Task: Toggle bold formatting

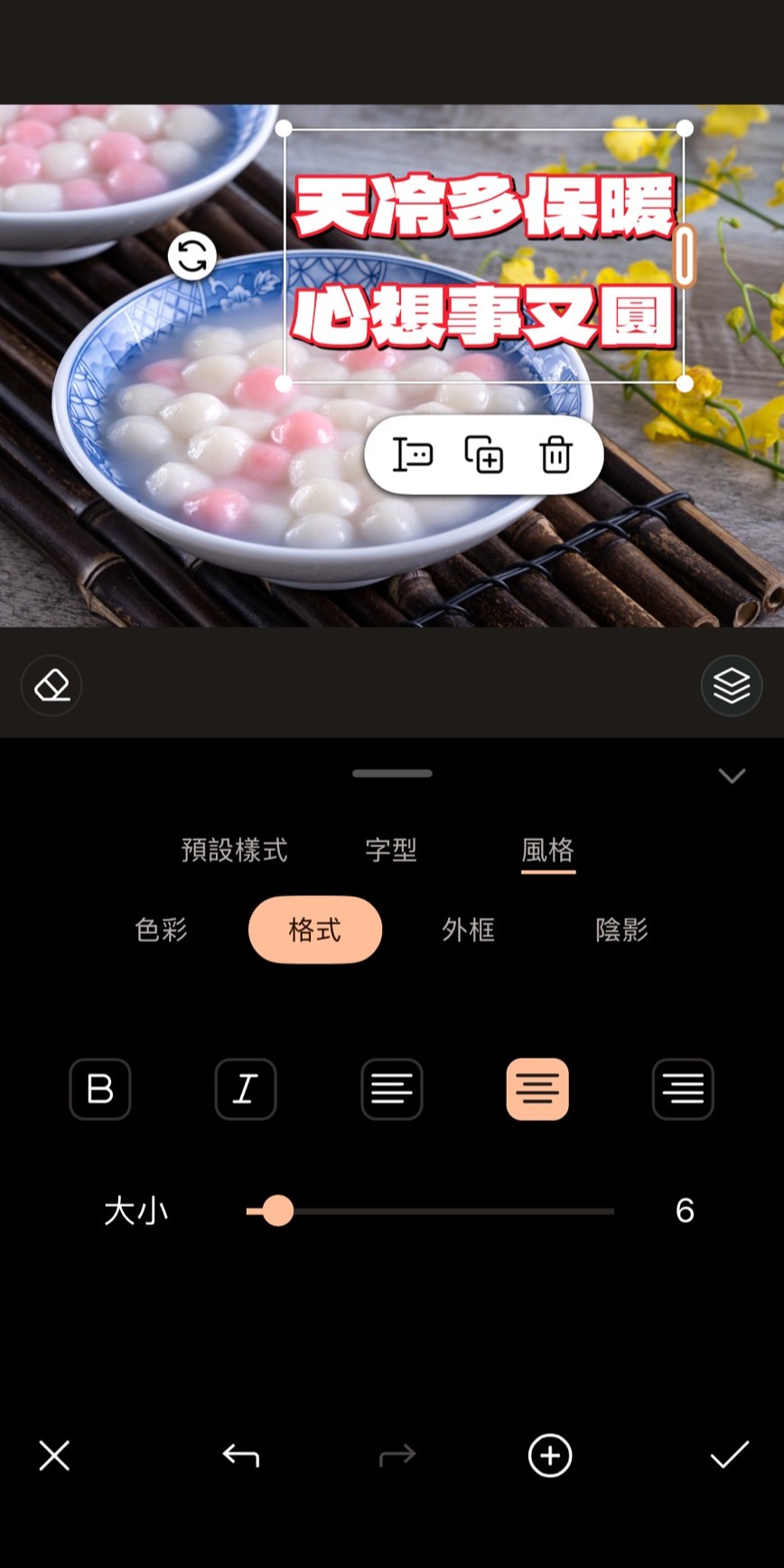Action: 100,1089
